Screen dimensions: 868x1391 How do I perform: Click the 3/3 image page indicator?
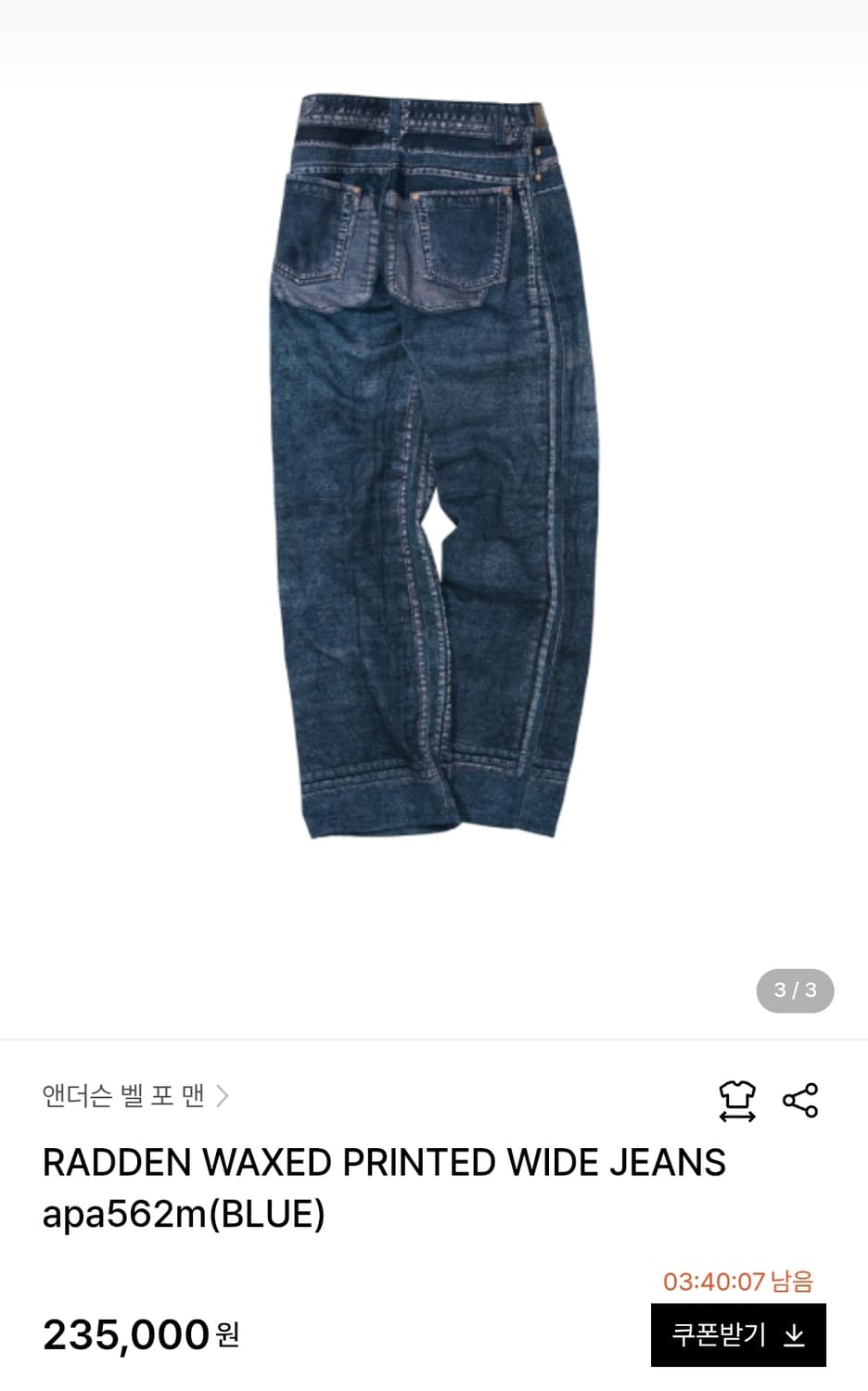coord(793,989)
